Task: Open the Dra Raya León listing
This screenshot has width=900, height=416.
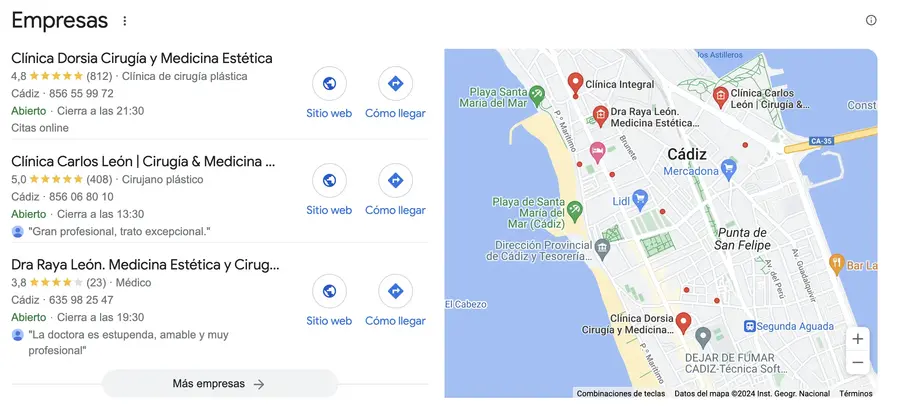Action: [x=145, y=265]
